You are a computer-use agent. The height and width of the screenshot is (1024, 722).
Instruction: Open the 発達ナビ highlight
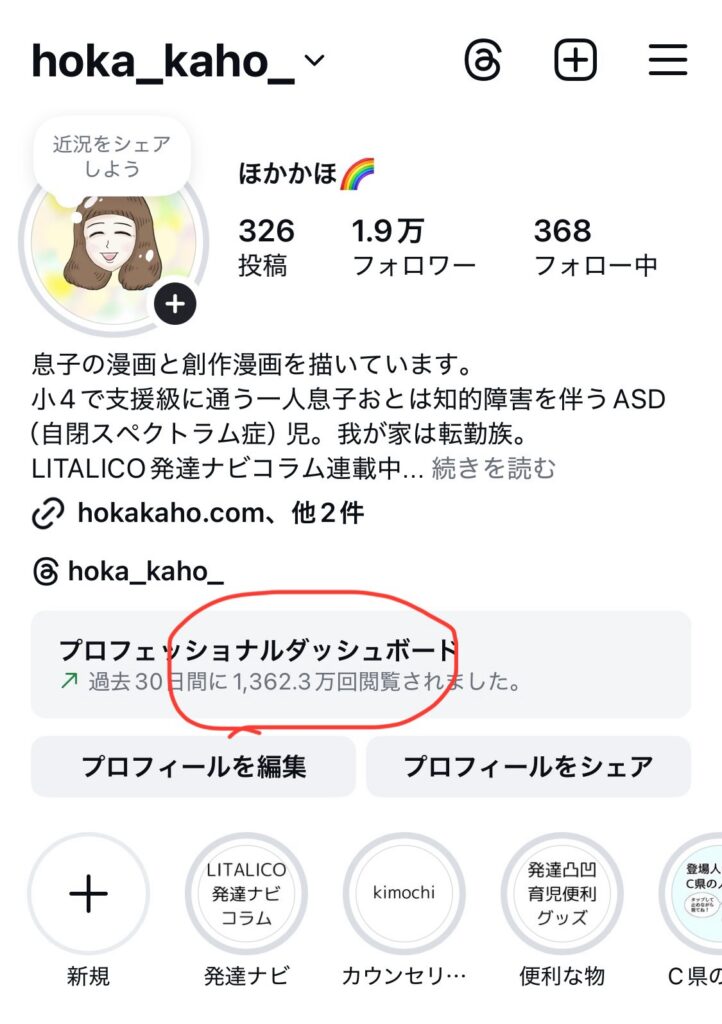tap(246, 893)
